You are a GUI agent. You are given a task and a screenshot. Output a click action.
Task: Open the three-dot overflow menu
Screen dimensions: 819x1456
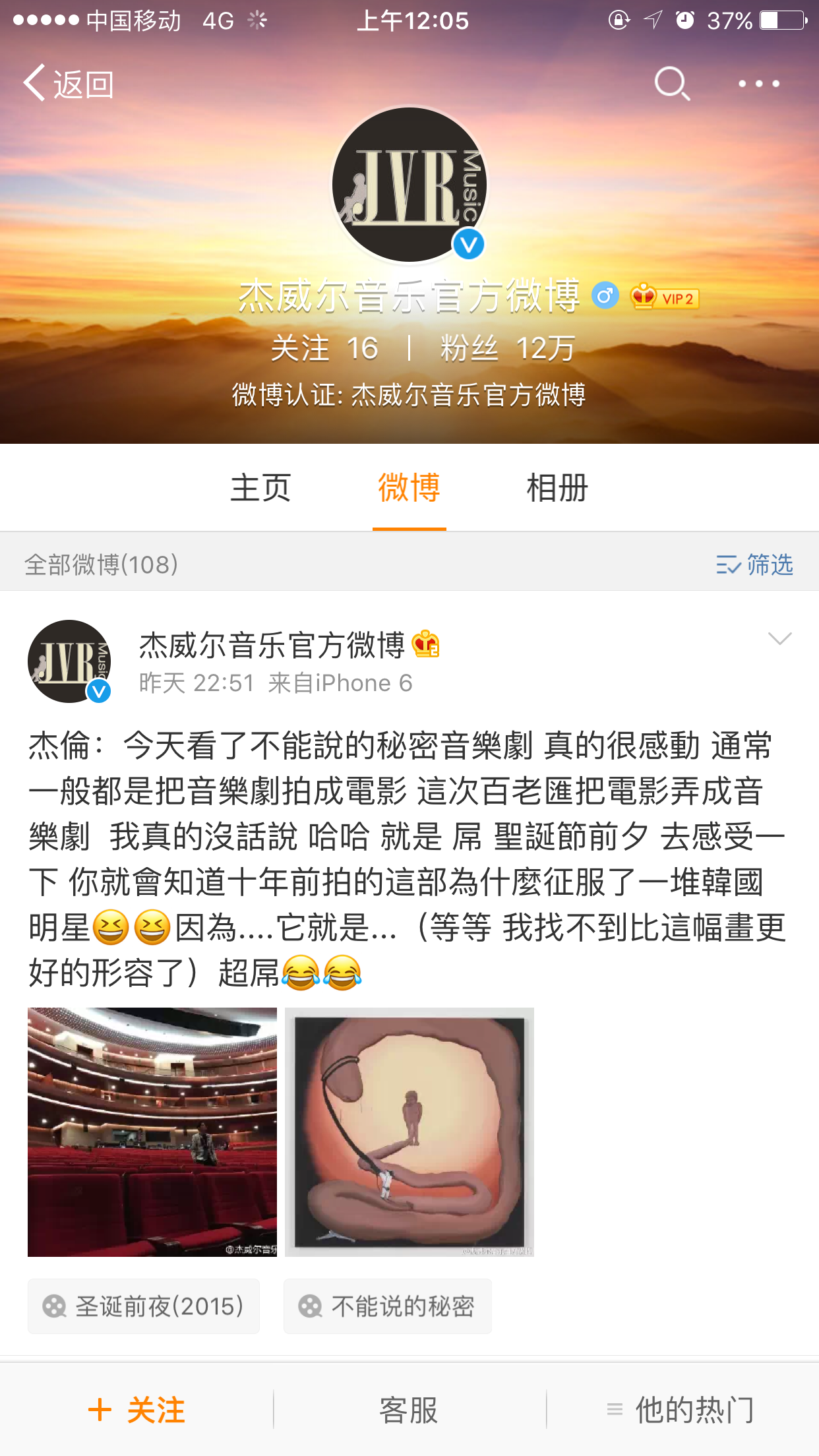pos(759,84)
